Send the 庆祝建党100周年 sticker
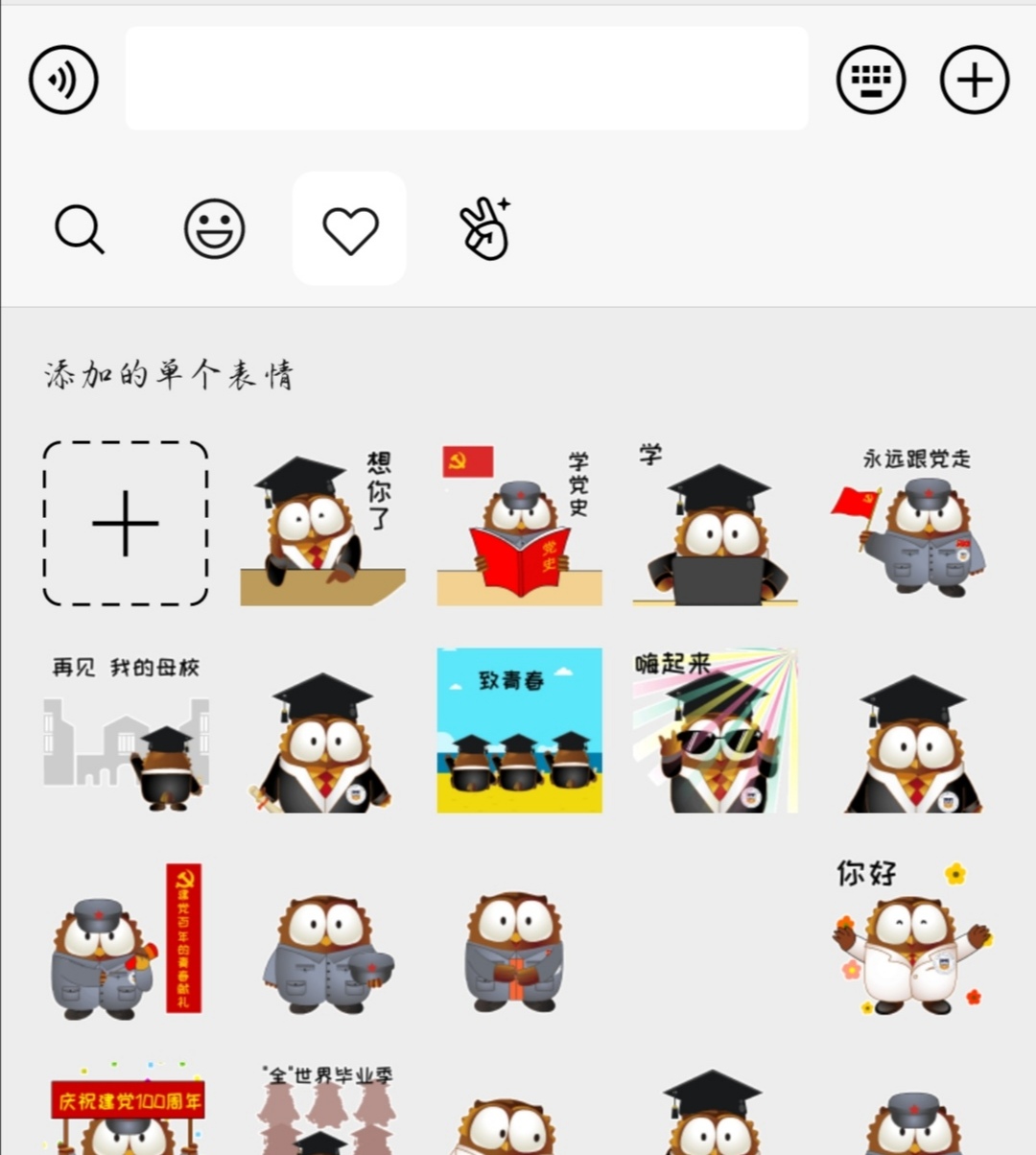The height and width of the screenshot is (1155, 1036). (x=126, y=1109)
